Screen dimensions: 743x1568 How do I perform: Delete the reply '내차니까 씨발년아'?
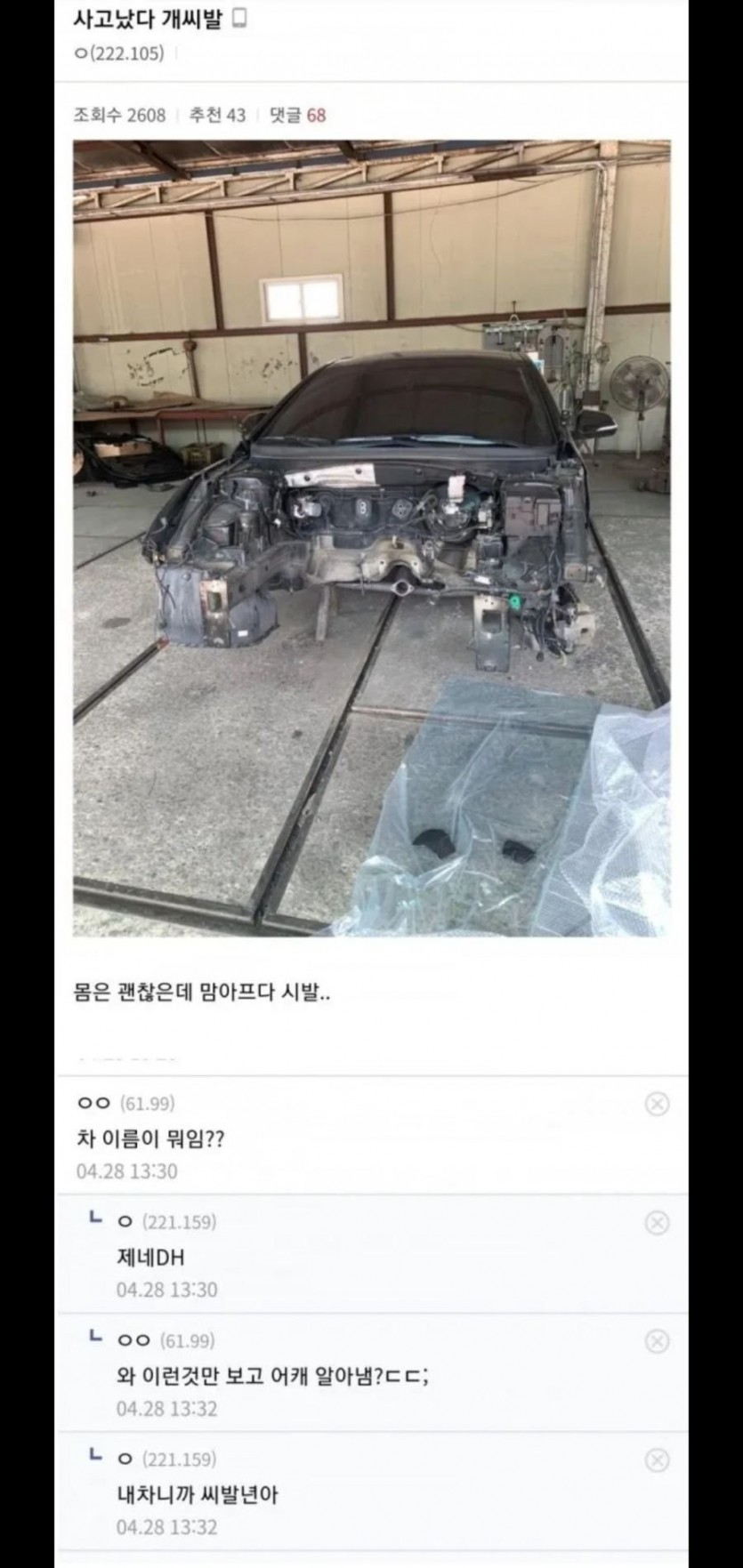(x=657, y=1459)
